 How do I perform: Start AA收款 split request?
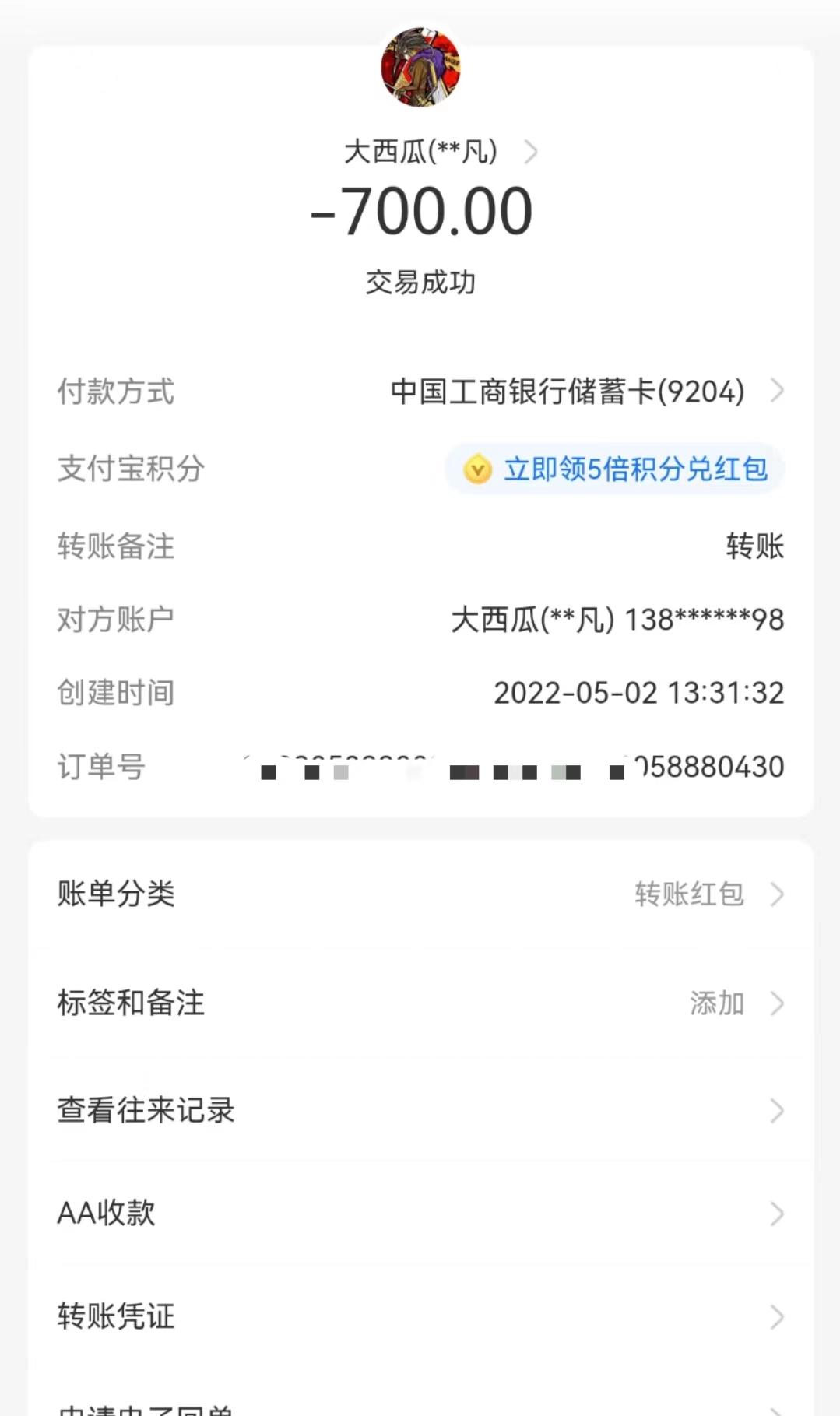(x=420, y=1213)
